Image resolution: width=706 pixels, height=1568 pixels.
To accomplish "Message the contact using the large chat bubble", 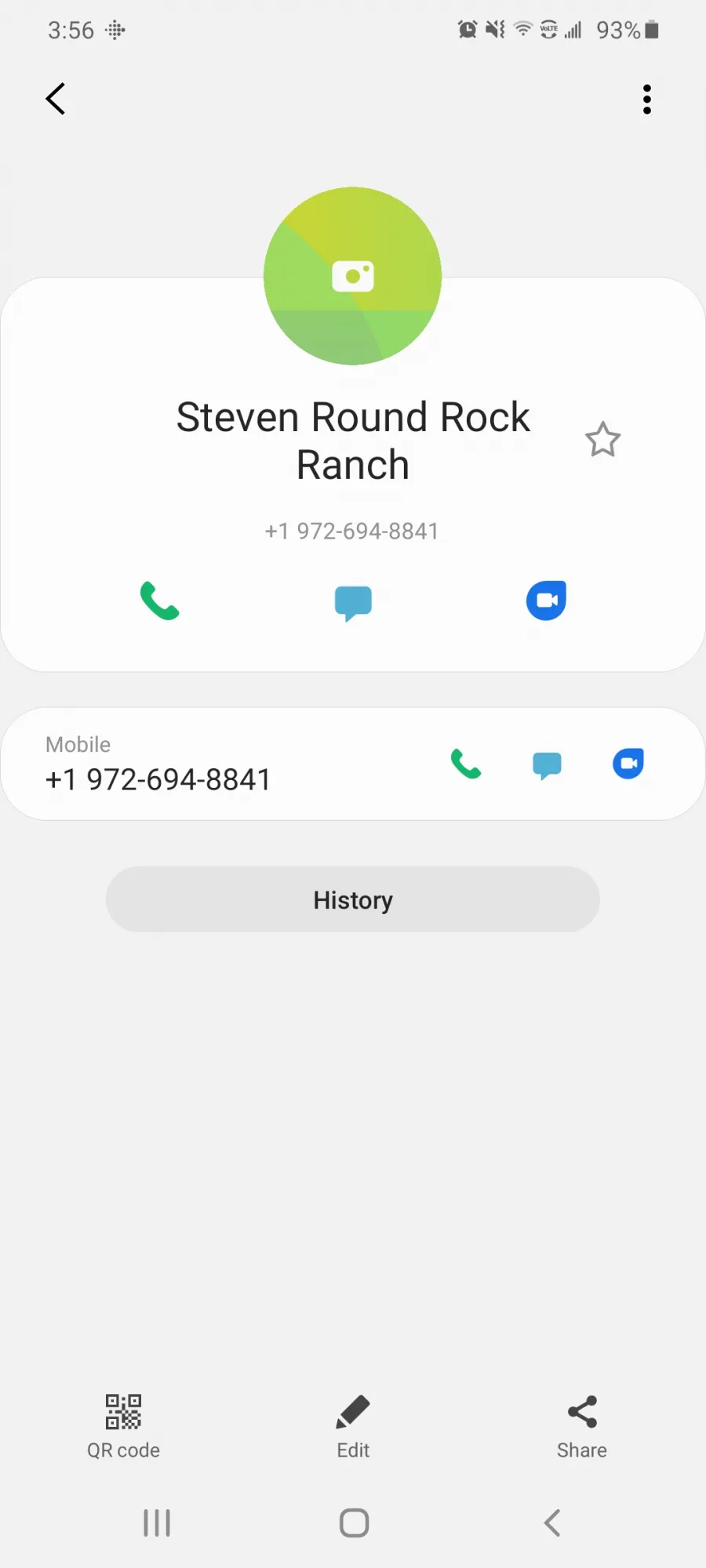I will (353, 603).
